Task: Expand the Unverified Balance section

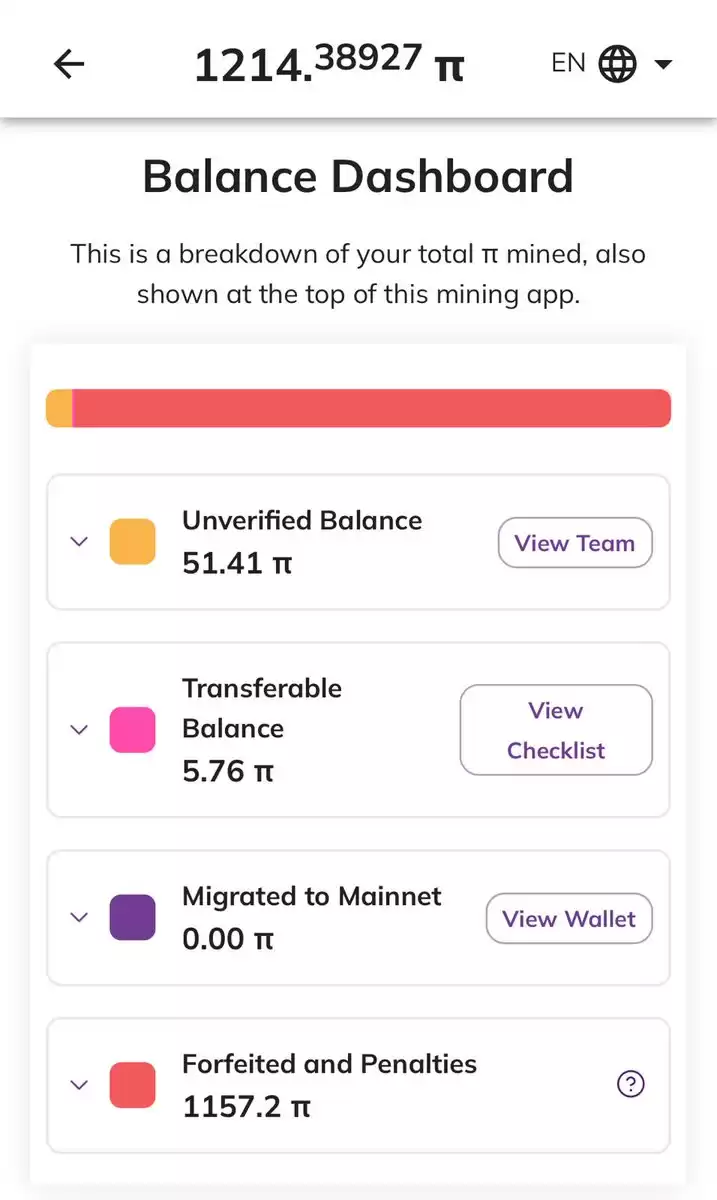Action: tap(79, 541)
